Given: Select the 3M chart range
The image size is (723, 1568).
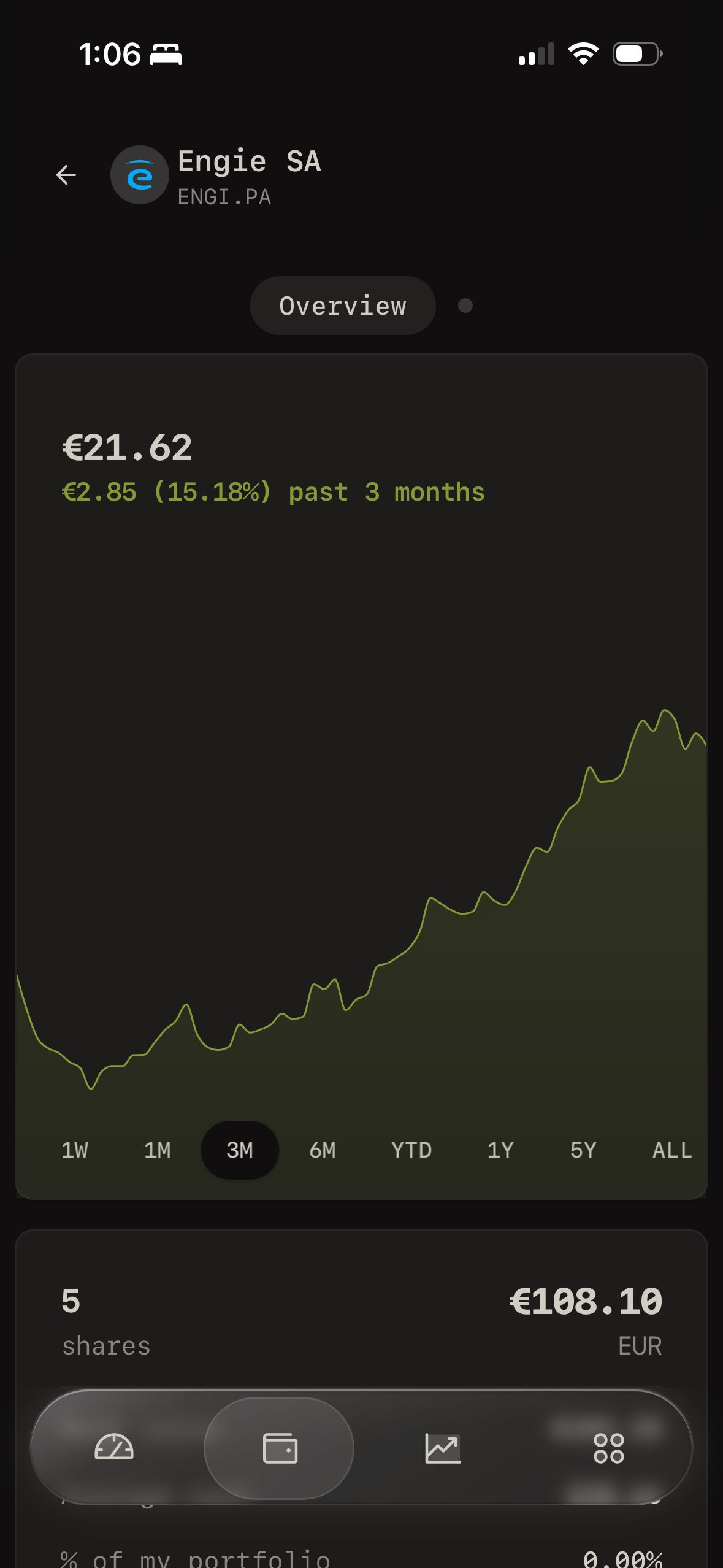Looking at the screenshot, I should click(x=240, y=1150).
